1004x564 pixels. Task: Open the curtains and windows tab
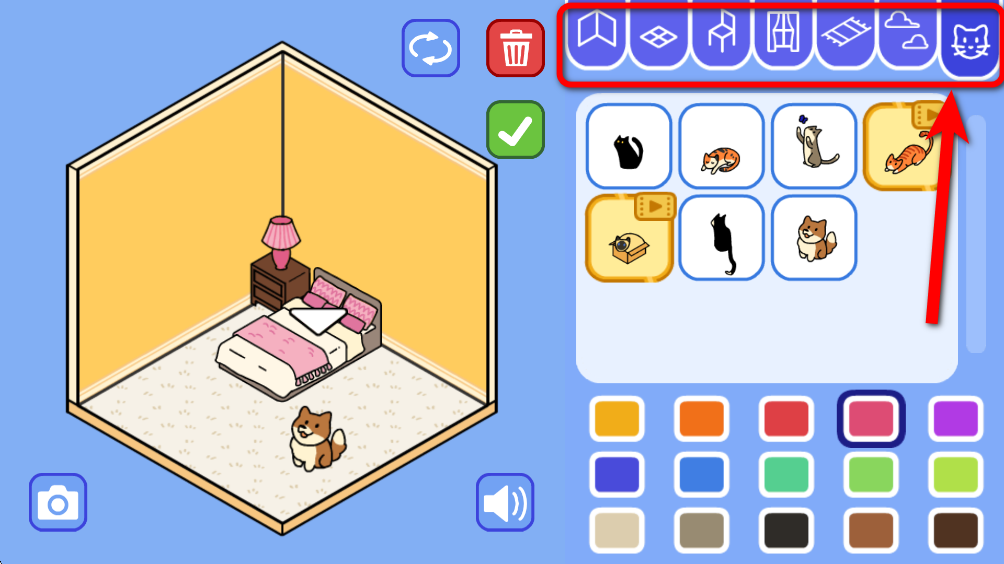[x=783, y=36]
